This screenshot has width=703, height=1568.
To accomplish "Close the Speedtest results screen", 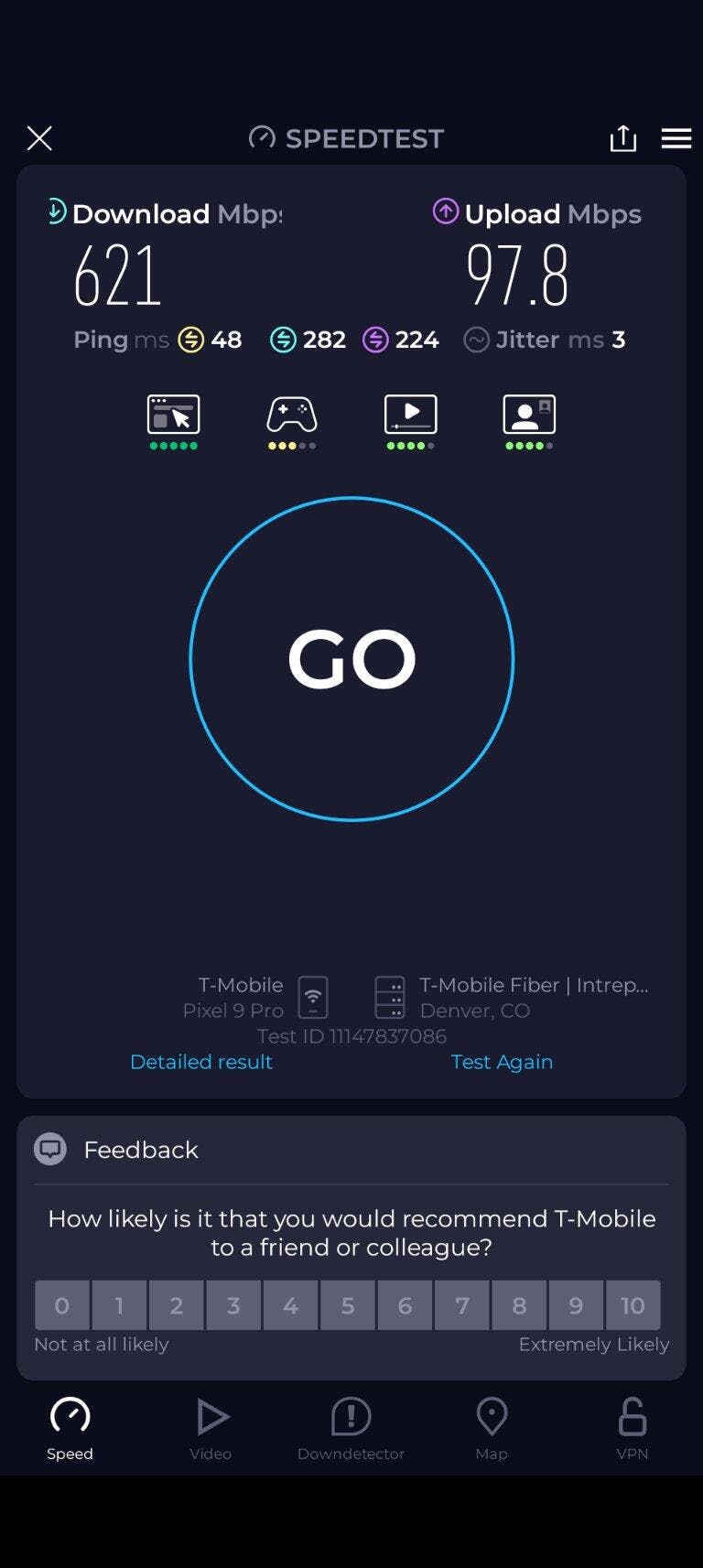I will click(x=39, y=138).
